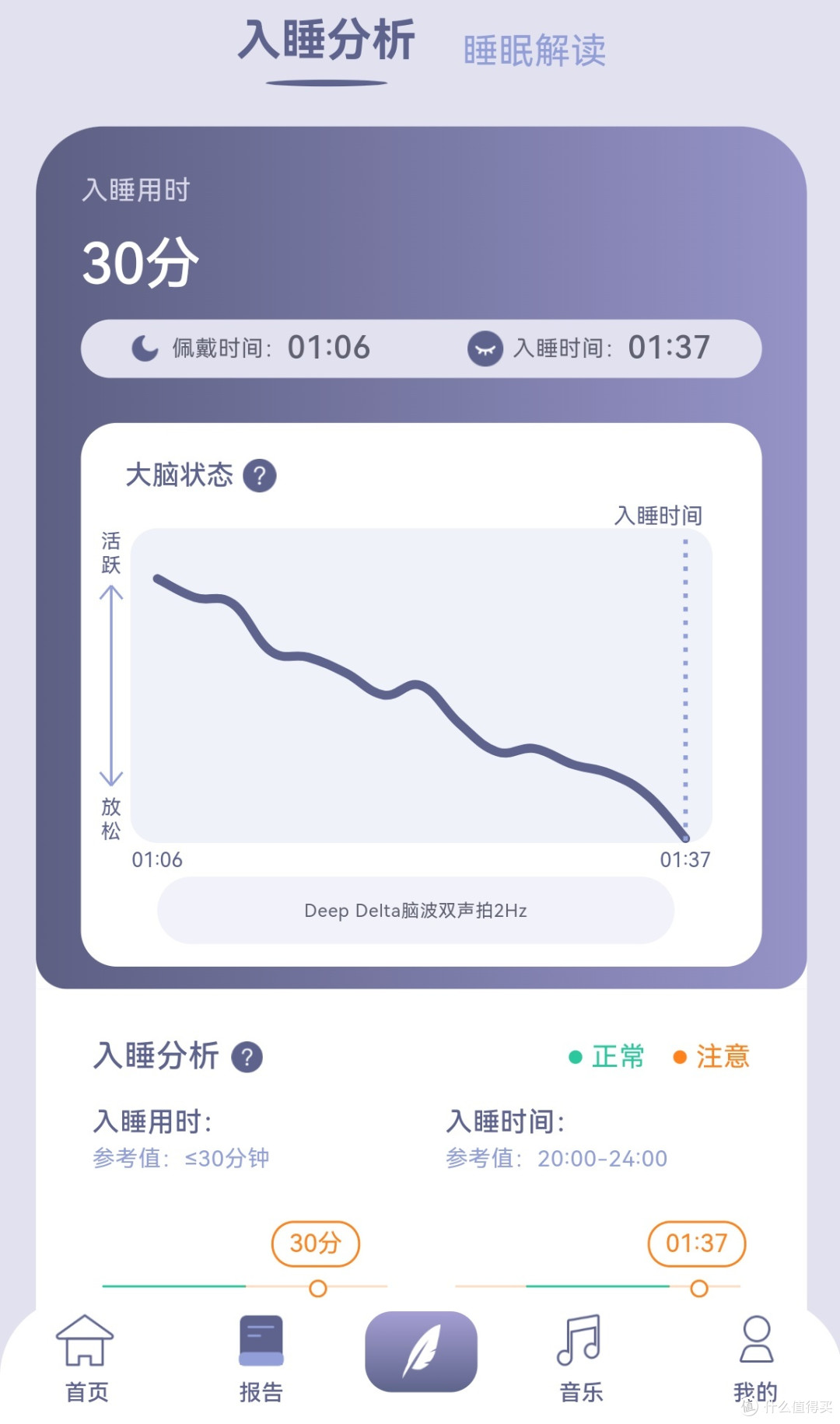Open the 大脑状态 help question mark
Image resolution: width=840 pixels, height=1424 pixels.
(x=259, y=476)
